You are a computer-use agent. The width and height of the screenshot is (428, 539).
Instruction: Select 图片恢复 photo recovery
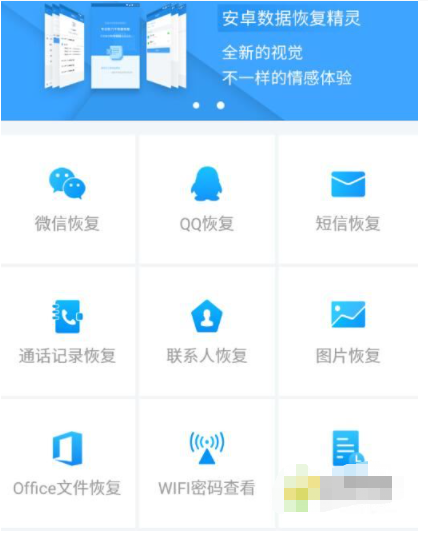(x=348, y=332)
